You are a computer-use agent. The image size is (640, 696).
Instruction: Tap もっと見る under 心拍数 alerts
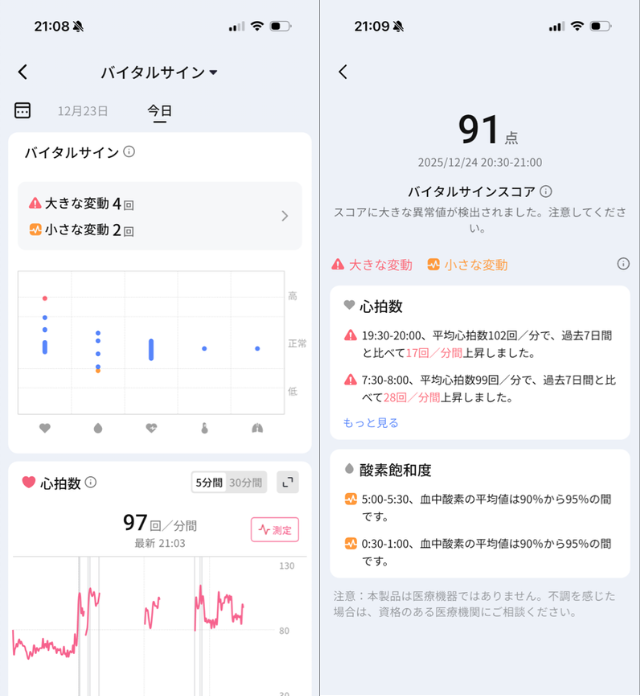coord(371,423)
